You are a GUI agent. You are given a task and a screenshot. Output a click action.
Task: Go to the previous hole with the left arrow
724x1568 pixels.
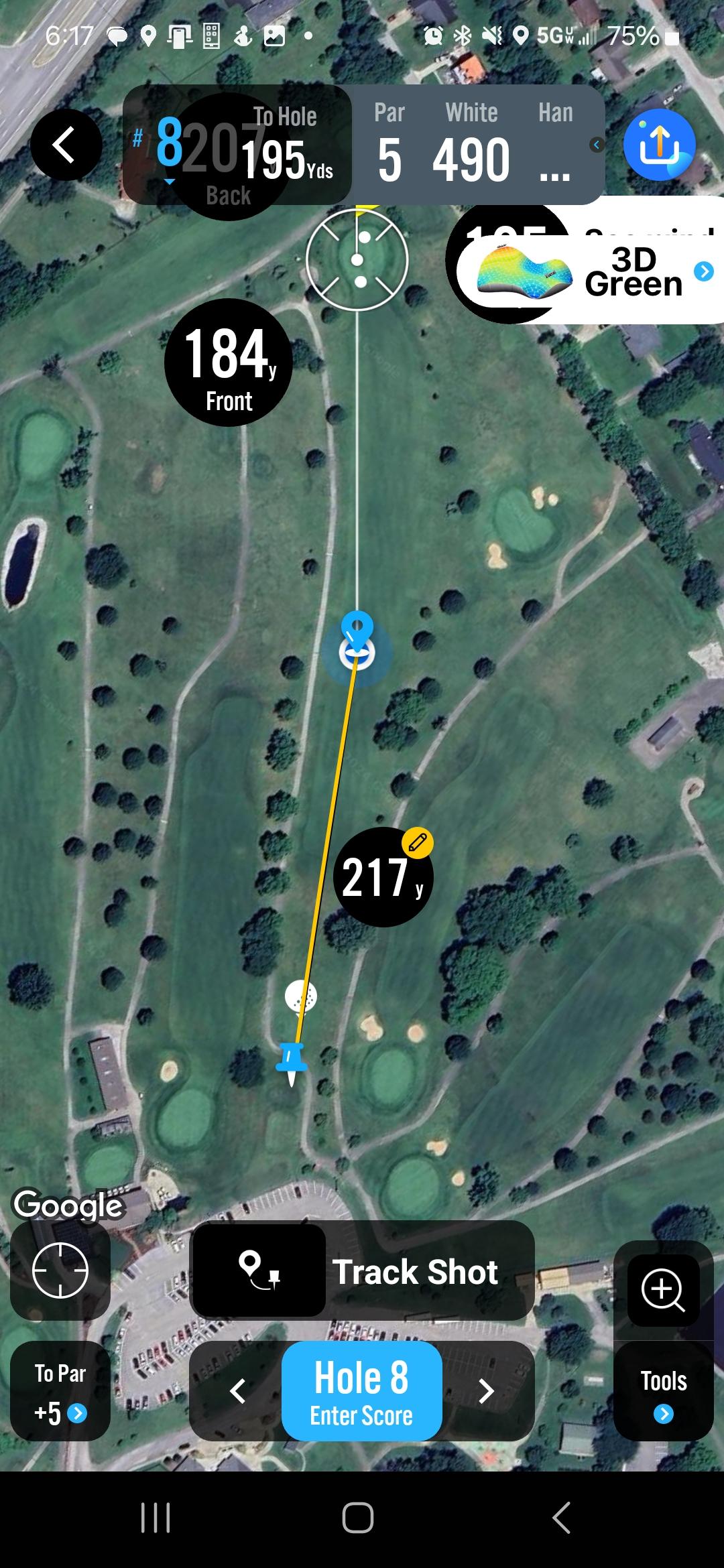(x=239, y=1390)
